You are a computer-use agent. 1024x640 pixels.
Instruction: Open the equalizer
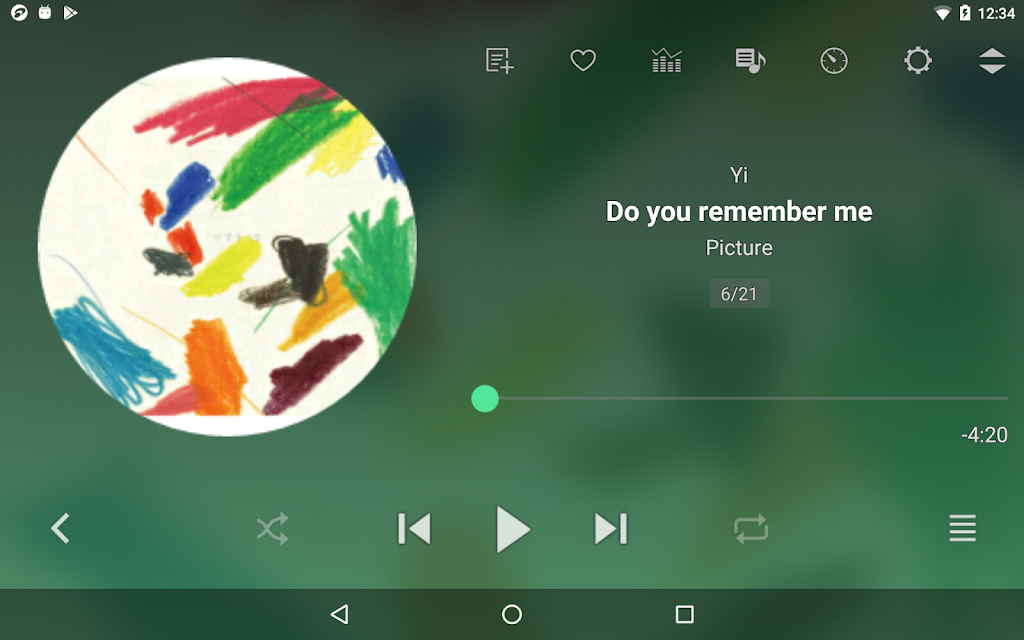pos(666,61)
